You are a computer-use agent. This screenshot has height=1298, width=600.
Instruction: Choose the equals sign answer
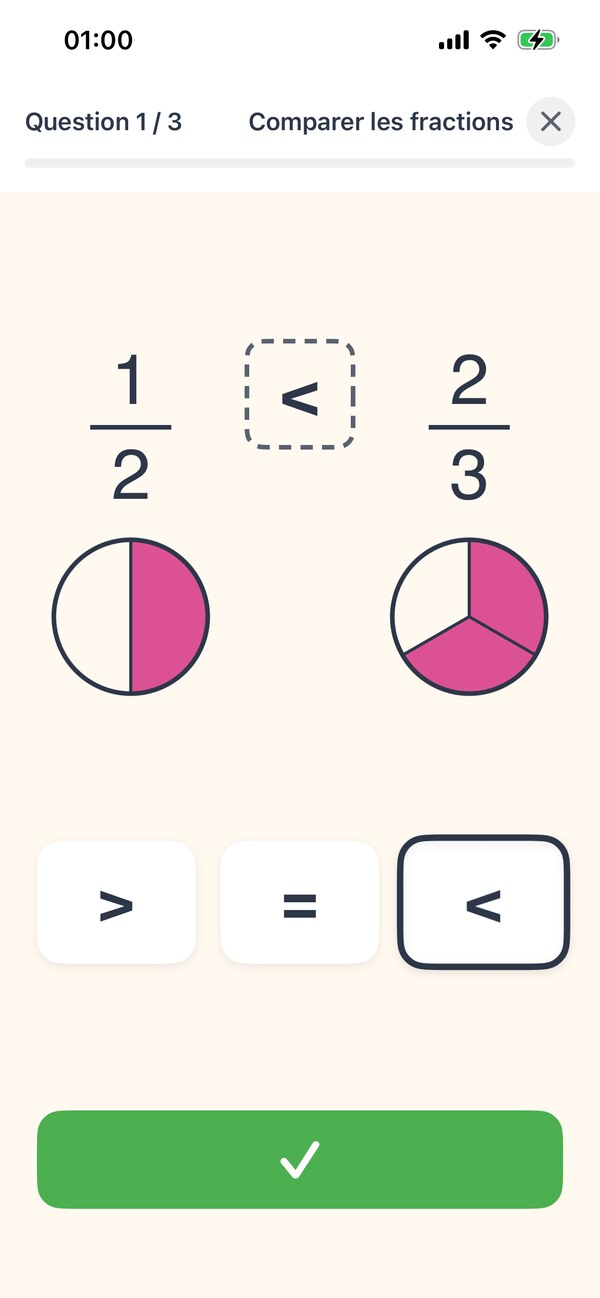[x=300, y=903]
